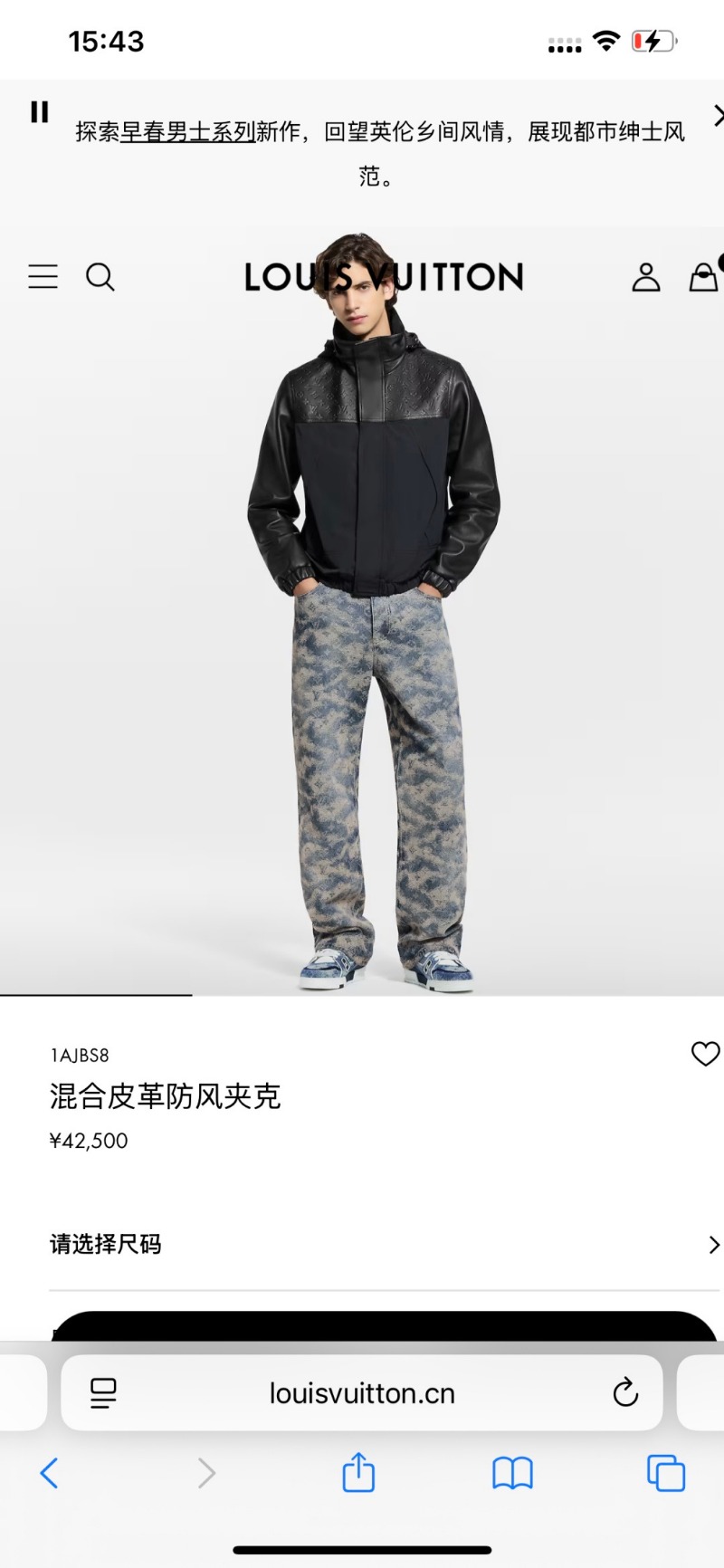Open the account profile icon
The height and width of the screenshot is (1568, 724).
645,276
